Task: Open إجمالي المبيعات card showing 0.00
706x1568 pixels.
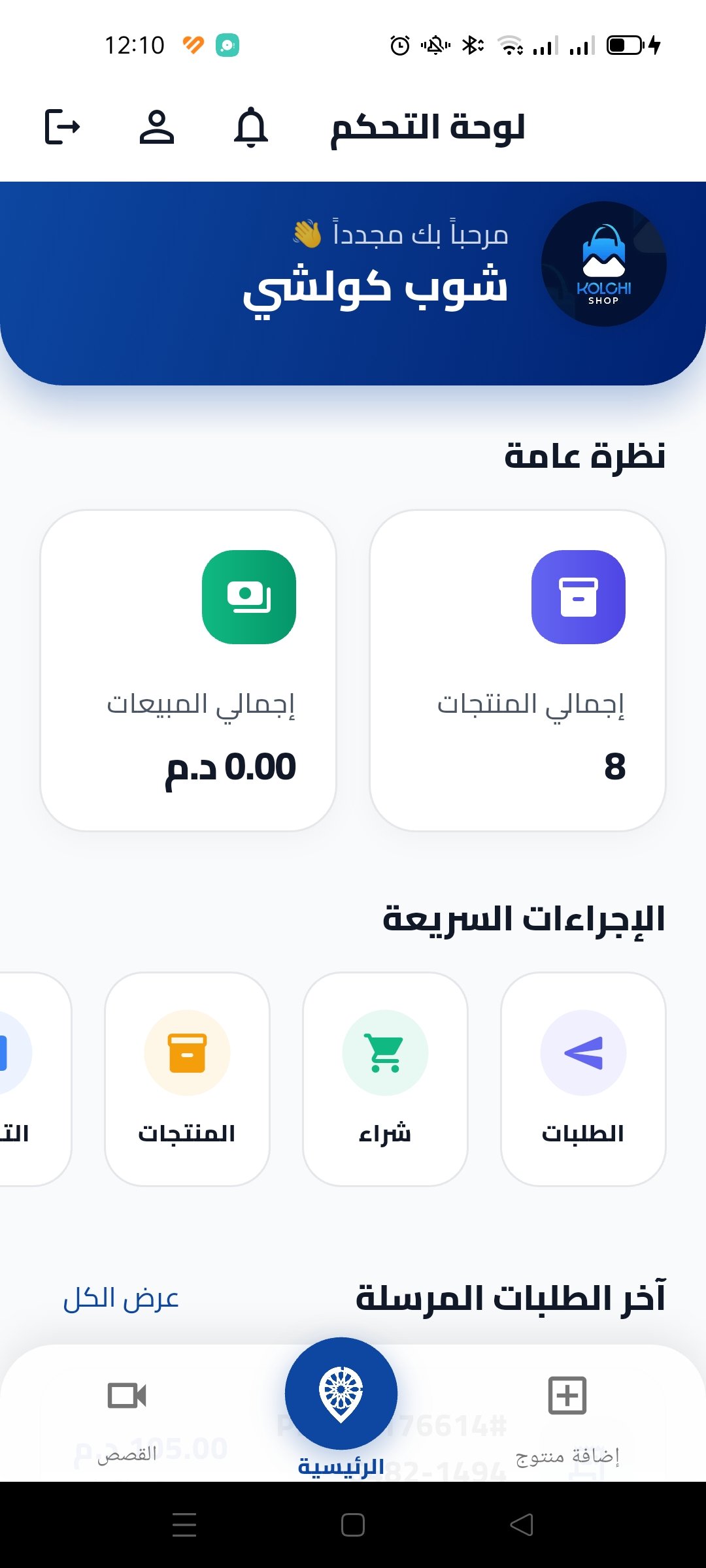Action: [188, 666]
